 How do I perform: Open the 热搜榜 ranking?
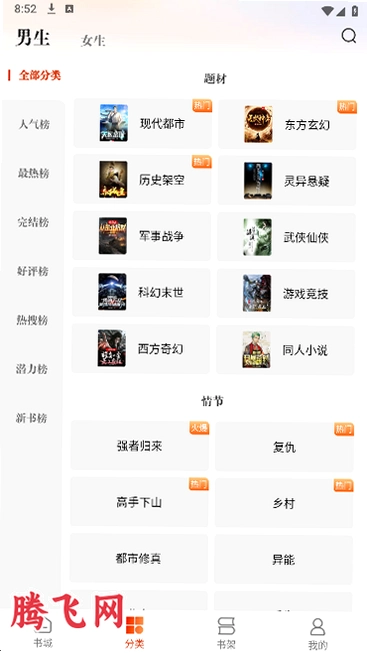32,320
